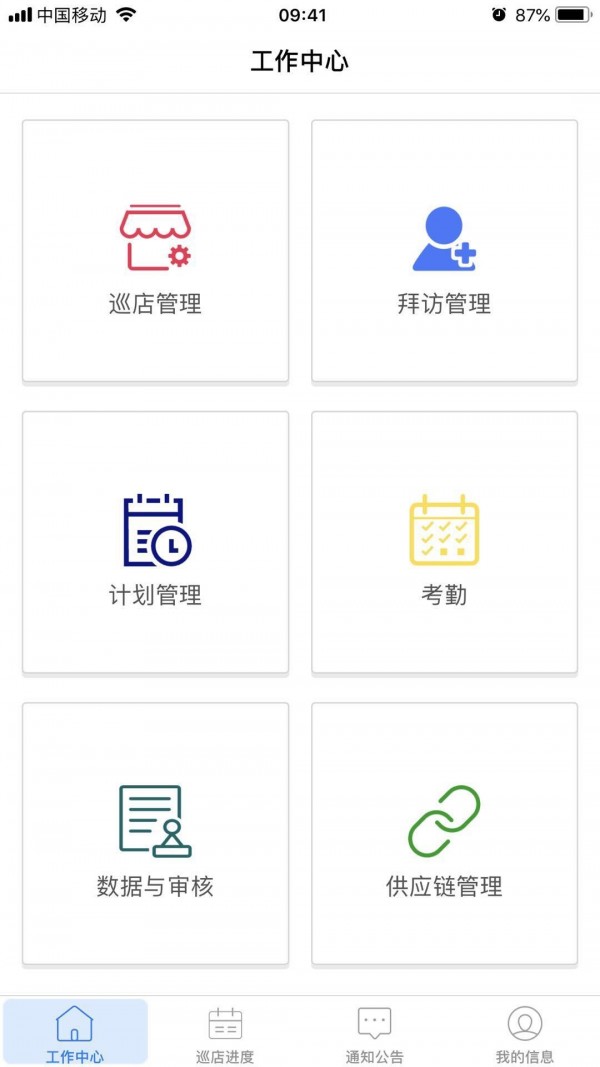Image resolution: width=600 pixels, height=1067 pixels.
Task: Switch to the 巡店进度 tab
Action: click(225, 1033)
